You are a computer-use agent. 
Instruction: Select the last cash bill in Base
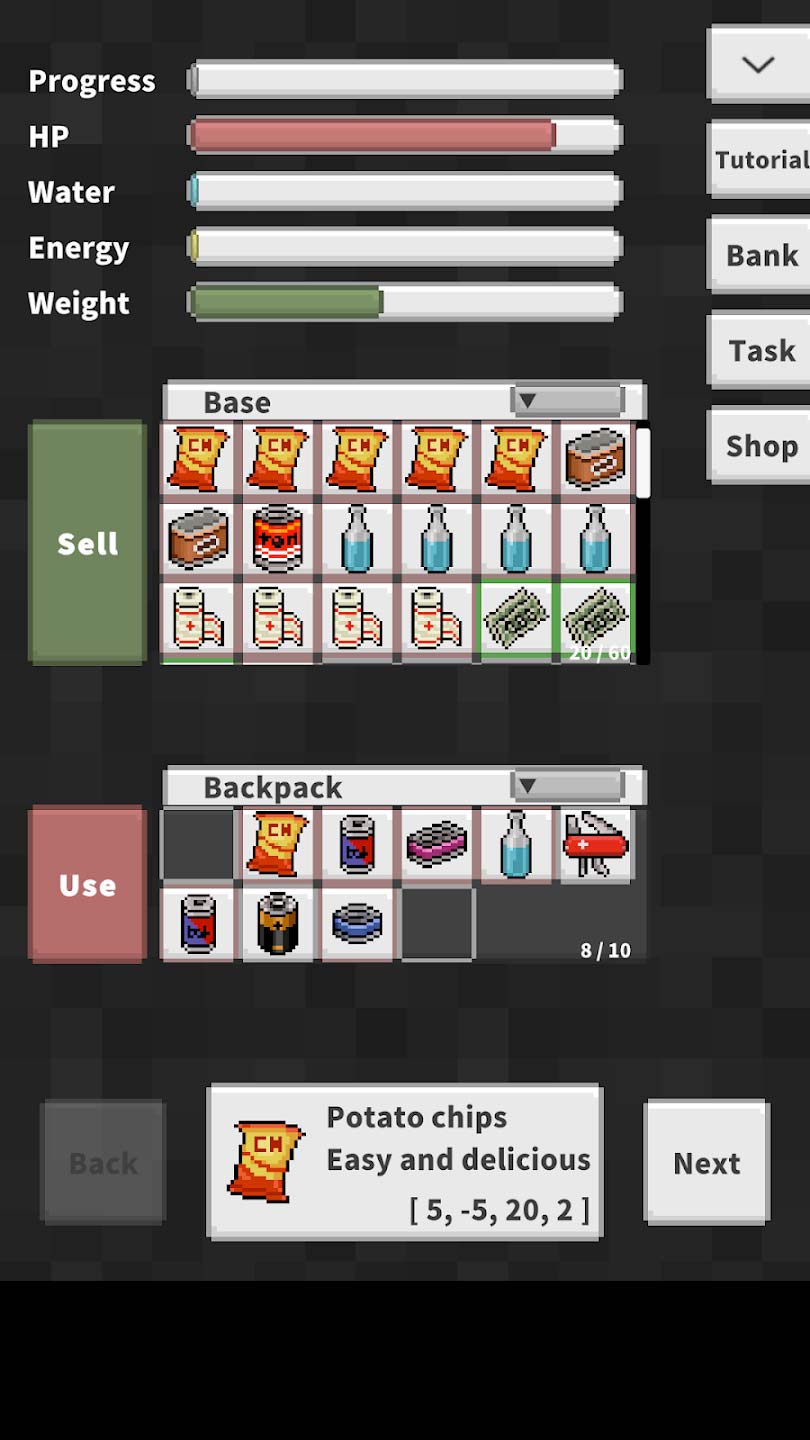tap(596, 618)
